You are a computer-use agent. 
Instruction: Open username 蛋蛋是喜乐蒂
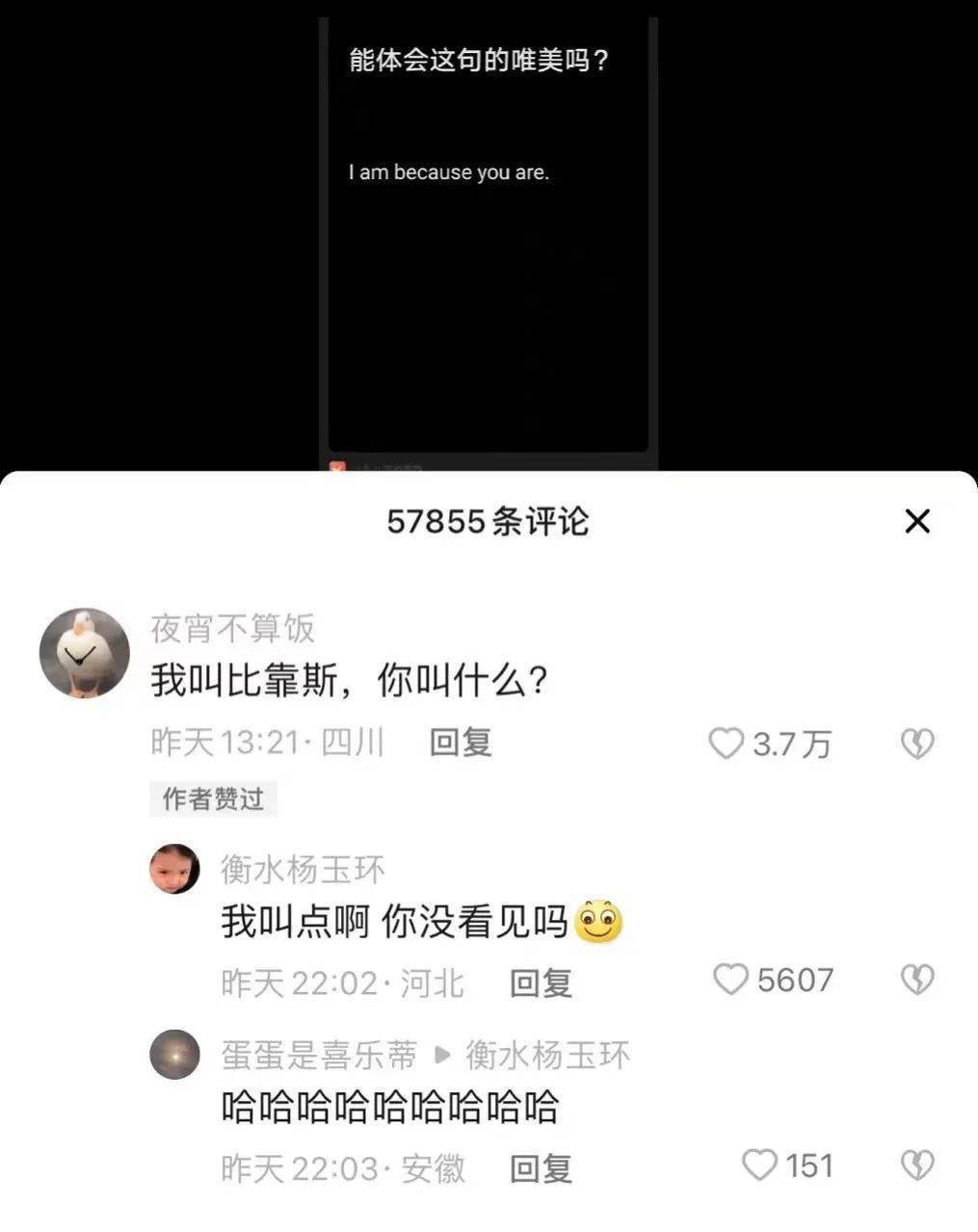(319, 1056)
